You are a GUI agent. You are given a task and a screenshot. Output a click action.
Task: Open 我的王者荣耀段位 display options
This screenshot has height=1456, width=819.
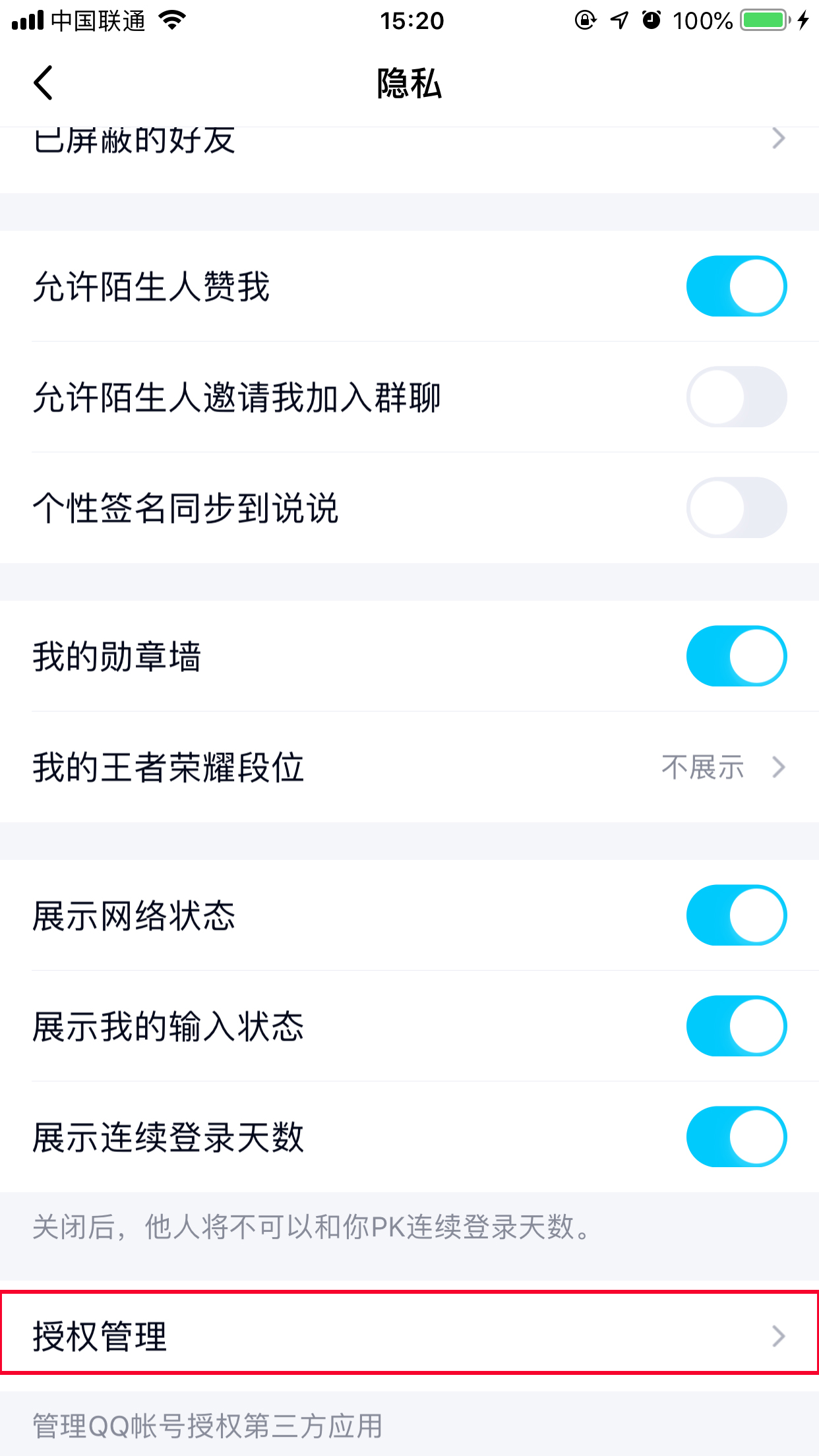pos(779,767)
